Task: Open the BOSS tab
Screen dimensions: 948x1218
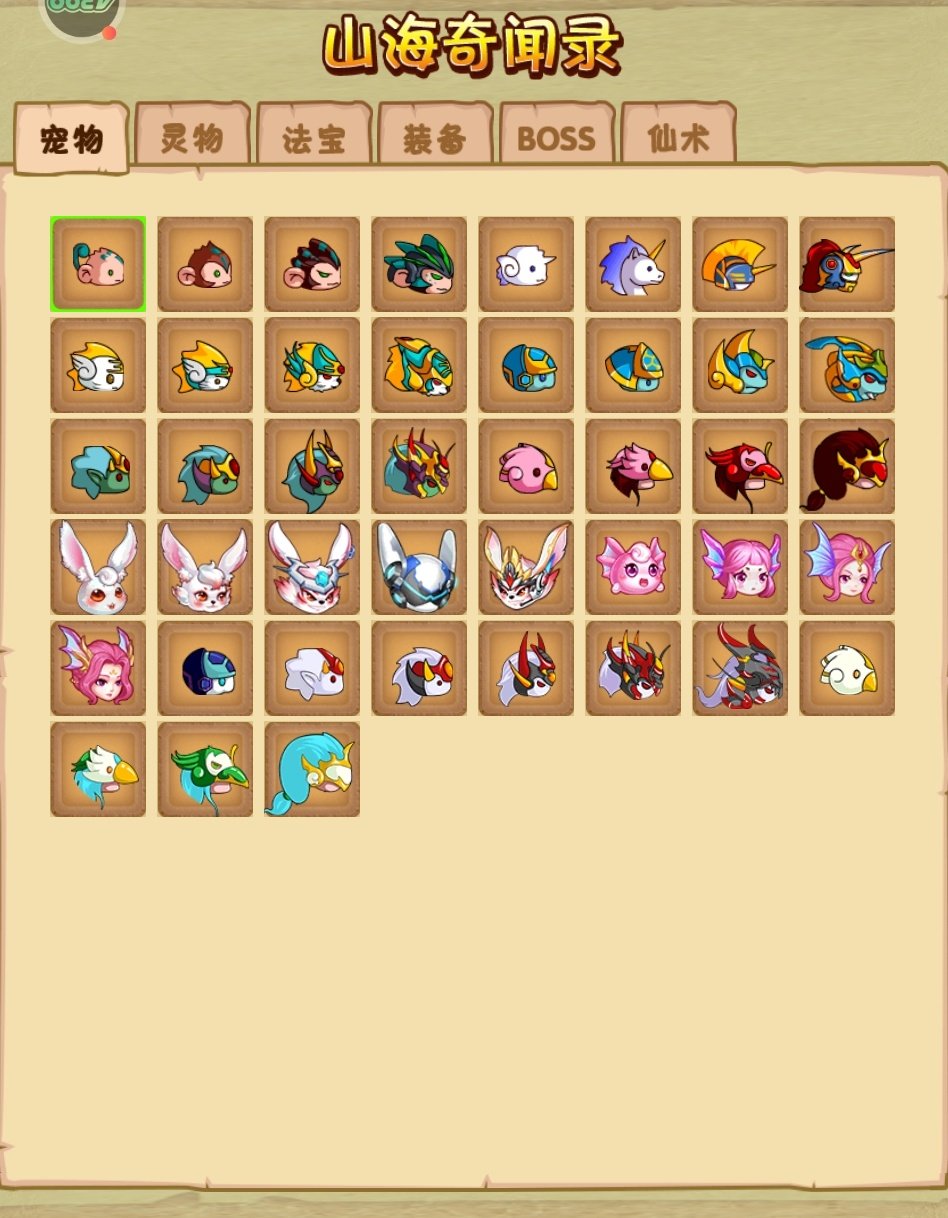Action: click(556, 139)
